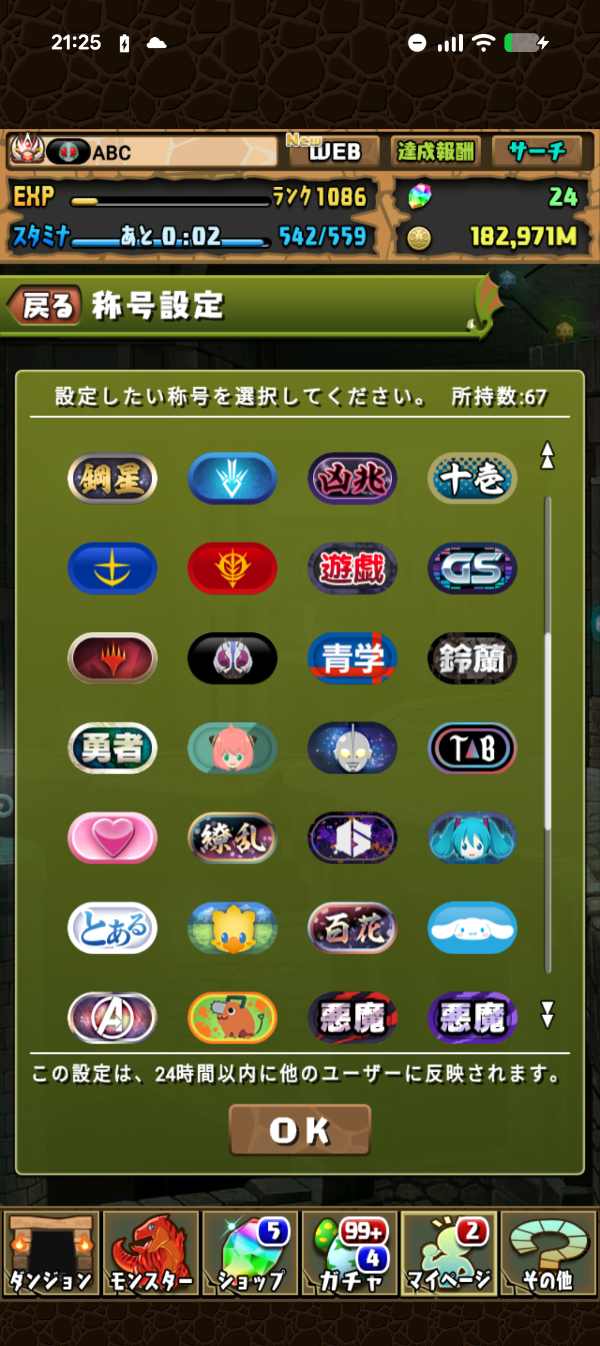Pick the 百花 title badge

(352, 928)
